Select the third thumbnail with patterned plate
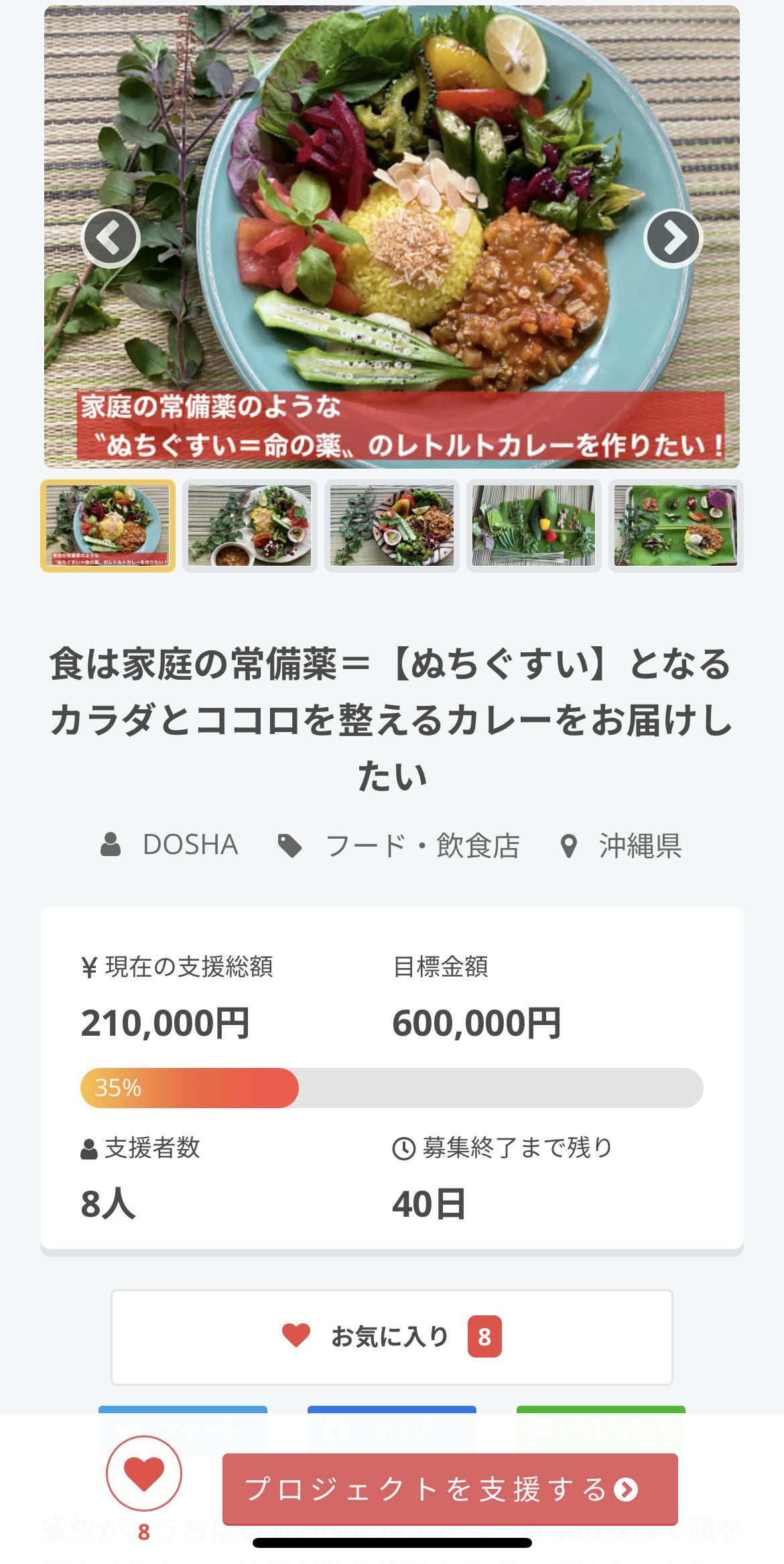Screen dimensions: 784x1564 [392, 526]
